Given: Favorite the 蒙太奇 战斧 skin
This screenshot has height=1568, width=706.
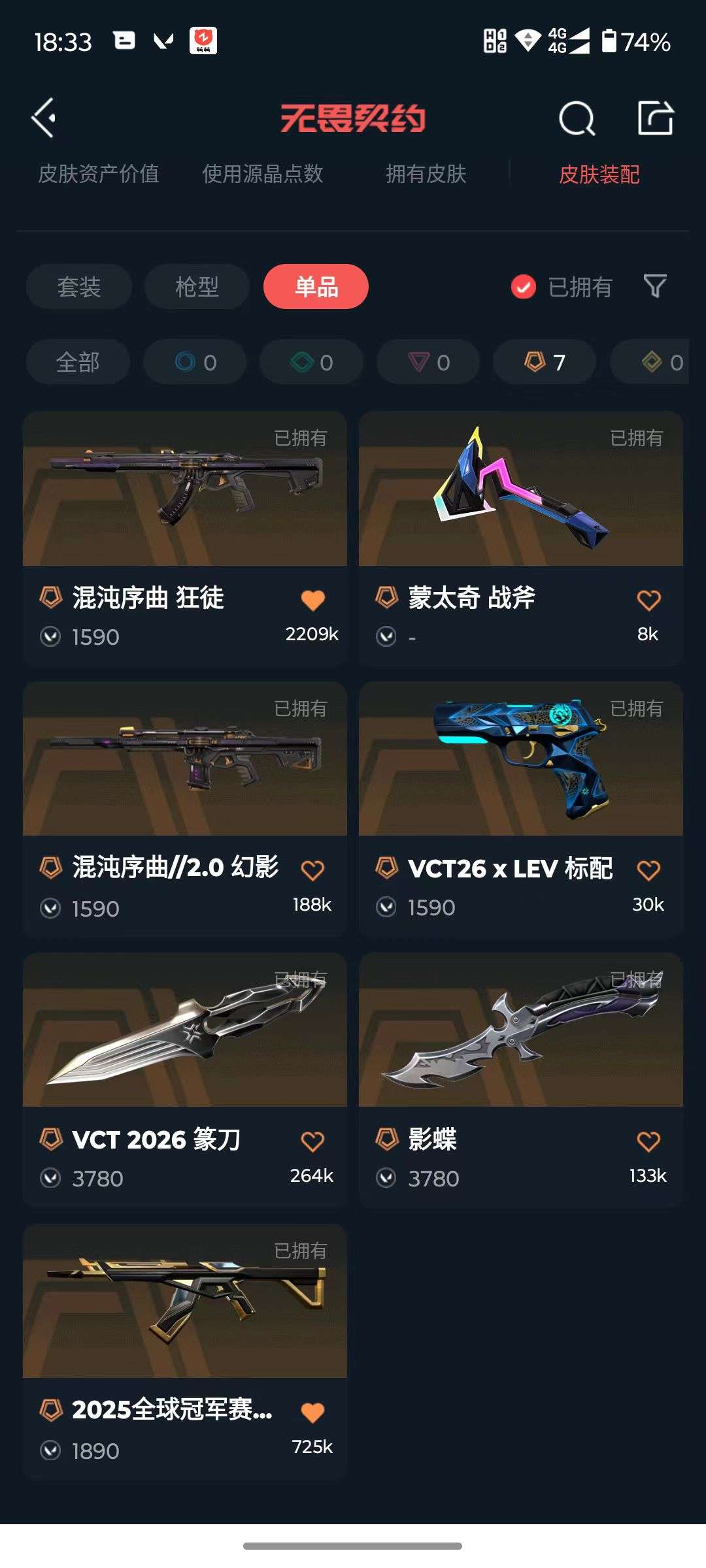Looking at the screenshot, I should 648,598.
